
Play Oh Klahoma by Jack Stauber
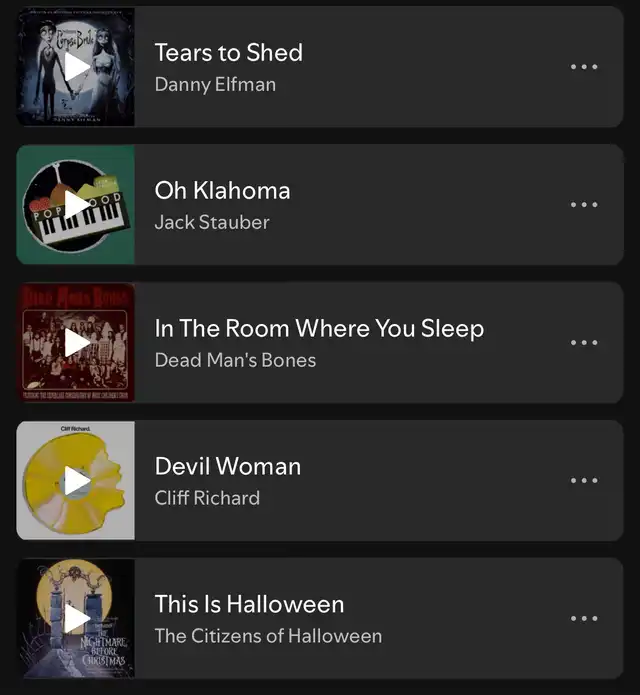76,205
